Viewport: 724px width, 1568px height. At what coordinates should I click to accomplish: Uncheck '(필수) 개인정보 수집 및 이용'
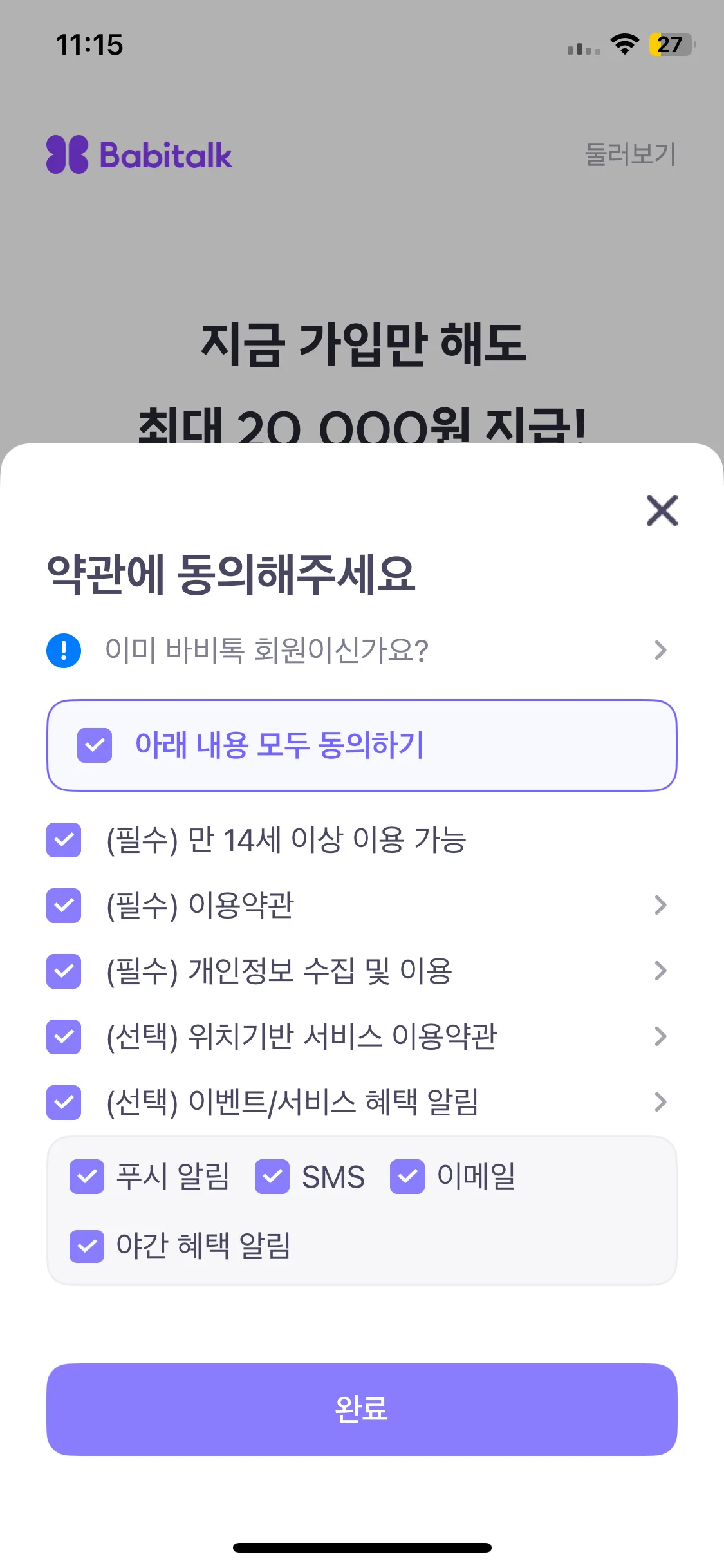pos(64,971)
